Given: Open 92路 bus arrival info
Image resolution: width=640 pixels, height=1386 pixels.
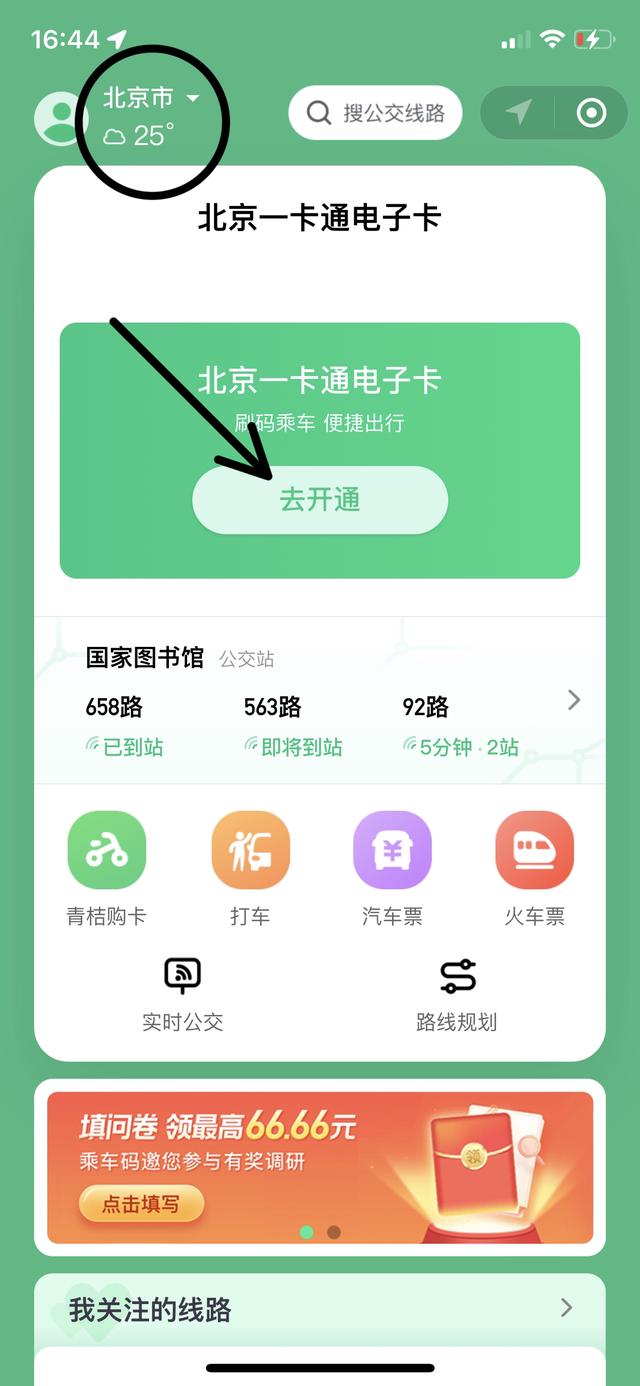Looking at the screenshot, I should (x=460, y=726).
